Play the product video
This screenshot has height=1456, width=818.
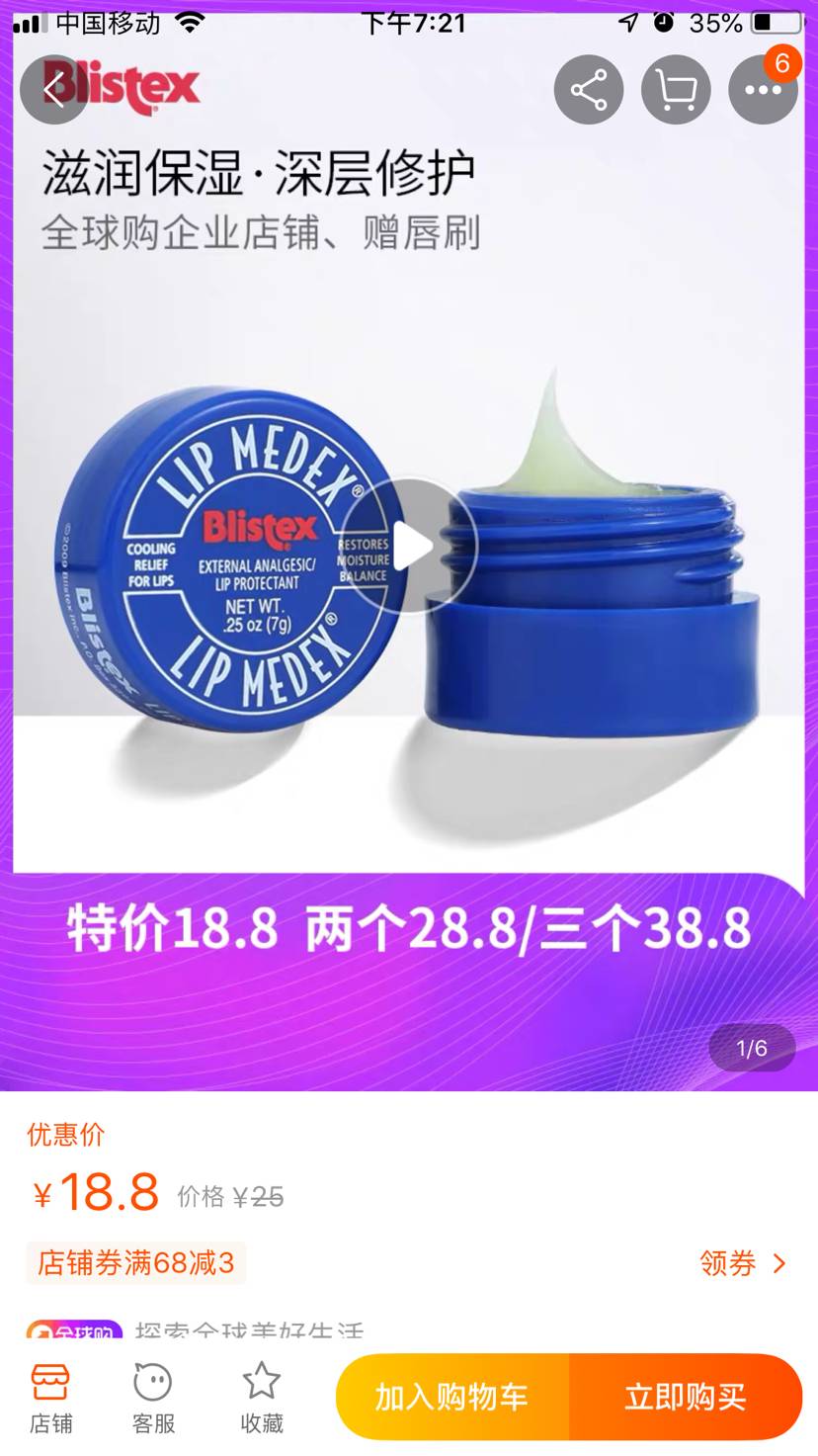(x=410, y=545)
